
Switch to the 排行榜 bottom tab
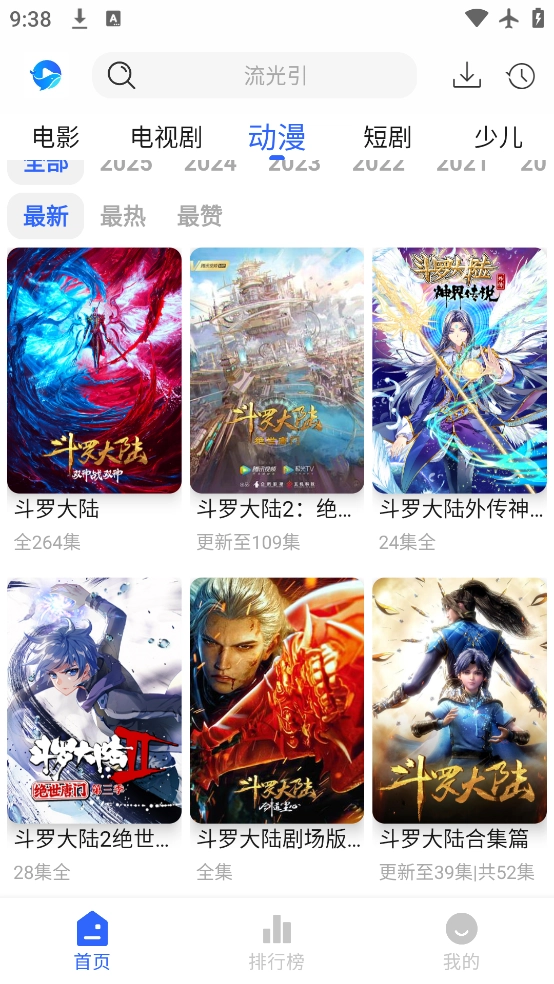pos(277,941)
